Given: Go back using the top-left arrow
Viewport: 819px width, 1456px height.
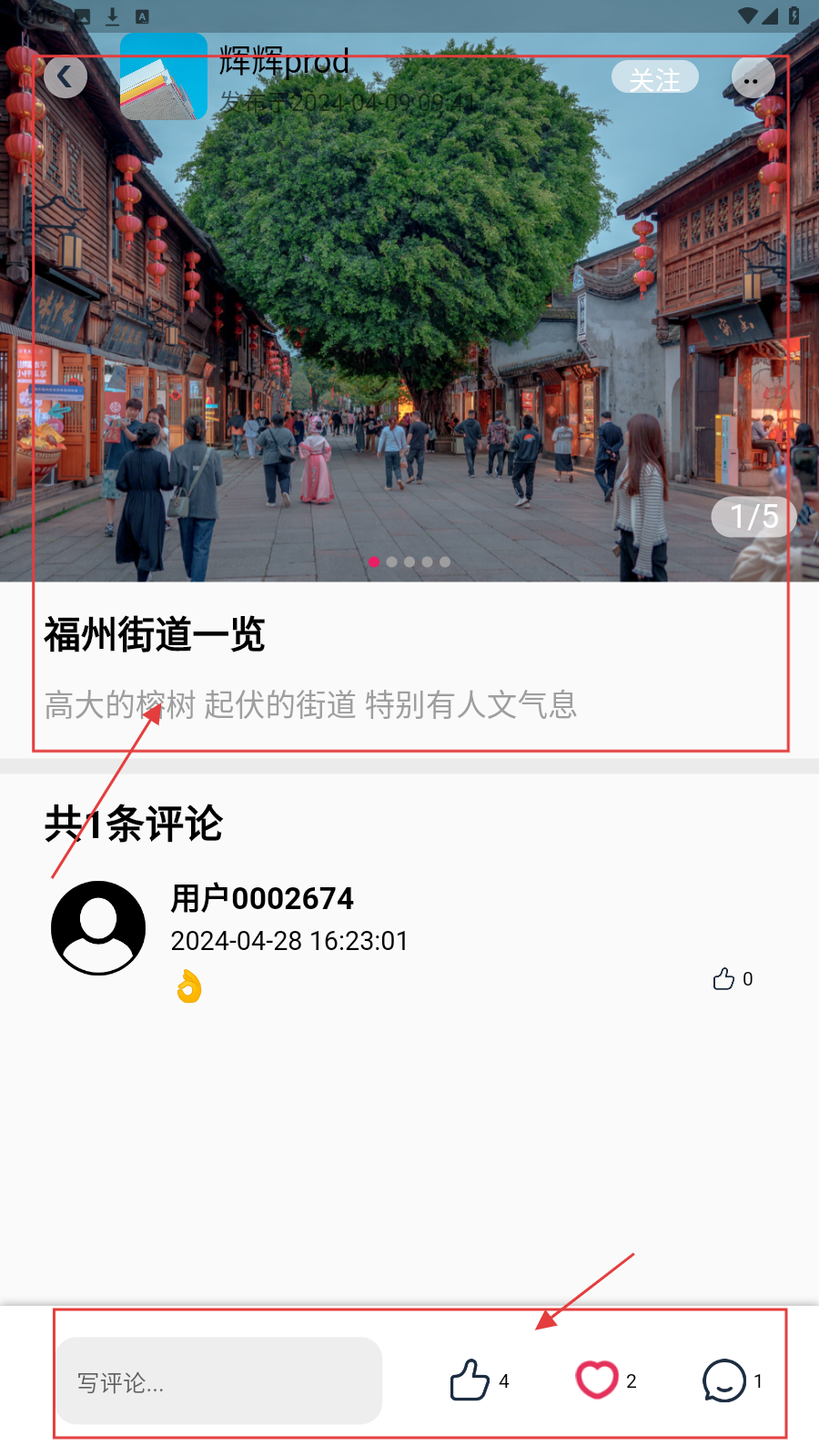Looking at the screenshot, I should click(66, 77).
